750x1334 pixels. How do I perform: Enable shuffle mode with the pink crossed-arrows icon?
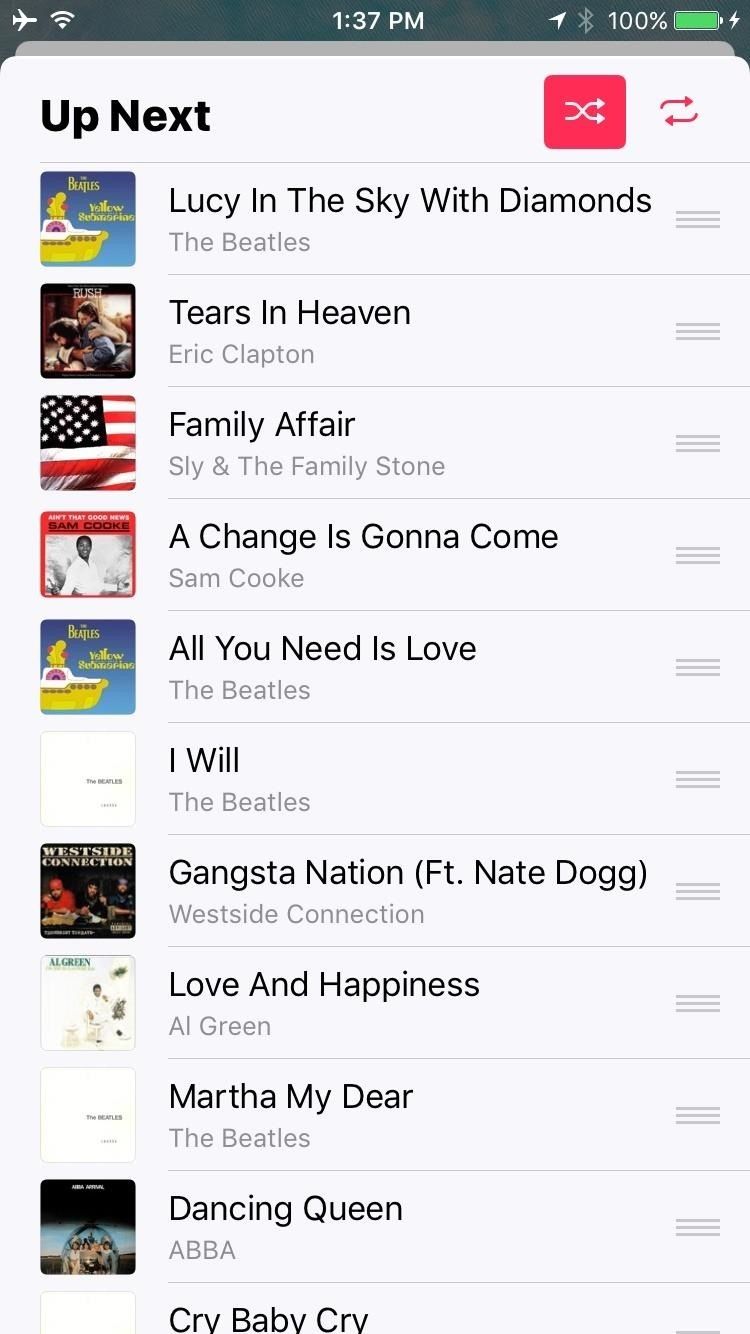[584, 111]
